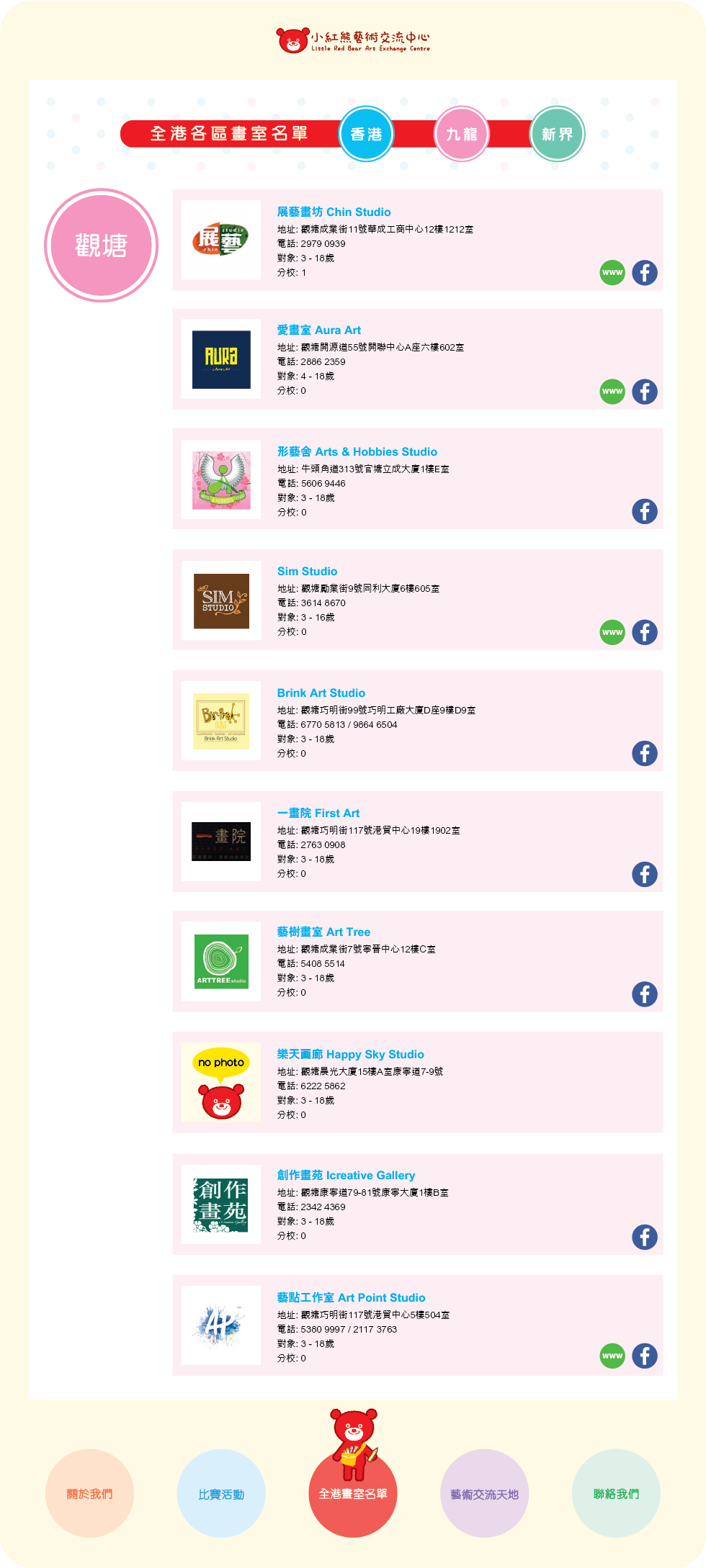The height and width of the screenshot is (1568, 706).
Task: Switch to the 九龍 region tab
Action: point(462,134)
